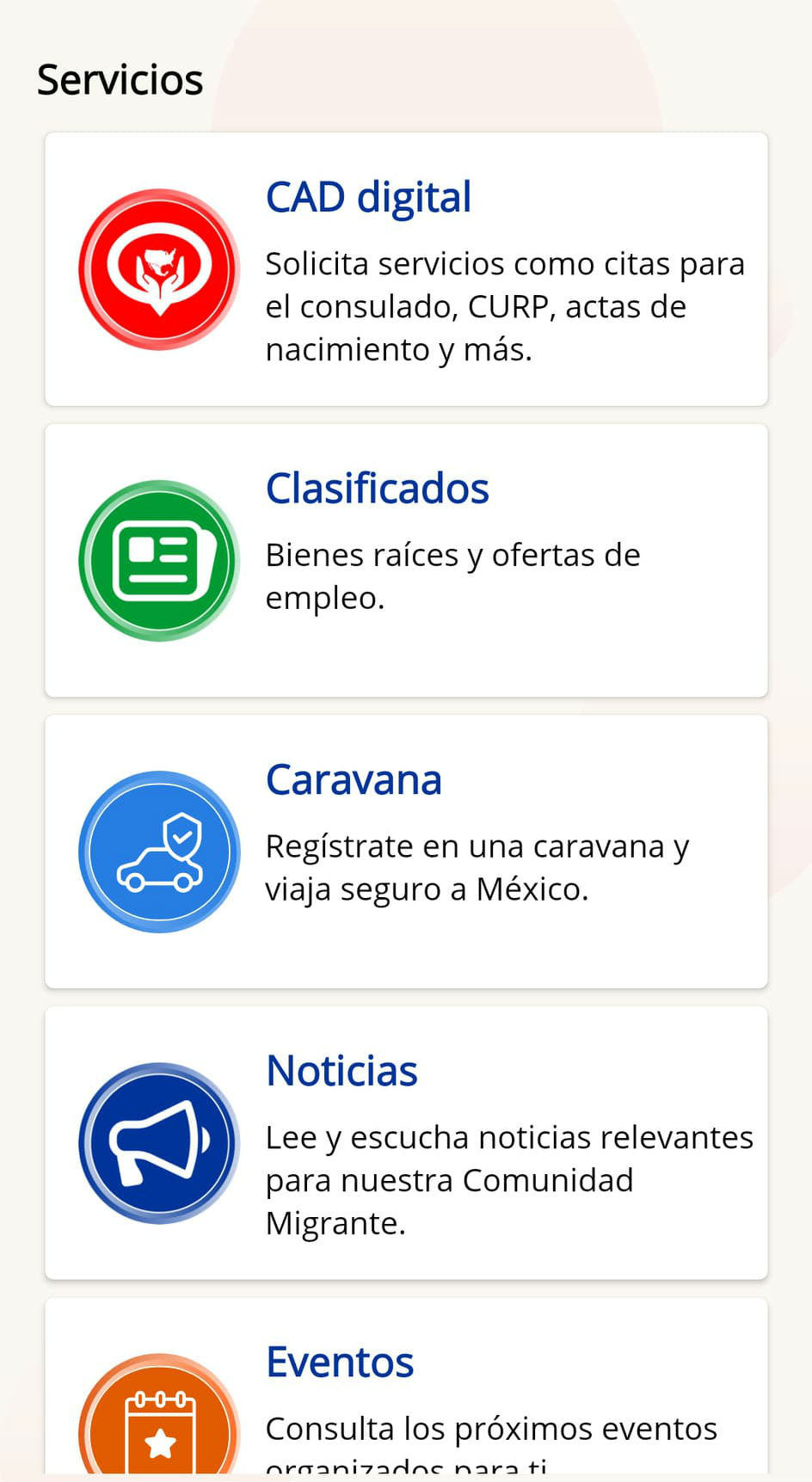Viewport: 812px width, 1482px height.
Task: Open the CAD digital service card
Action: (x=406, y=269)
